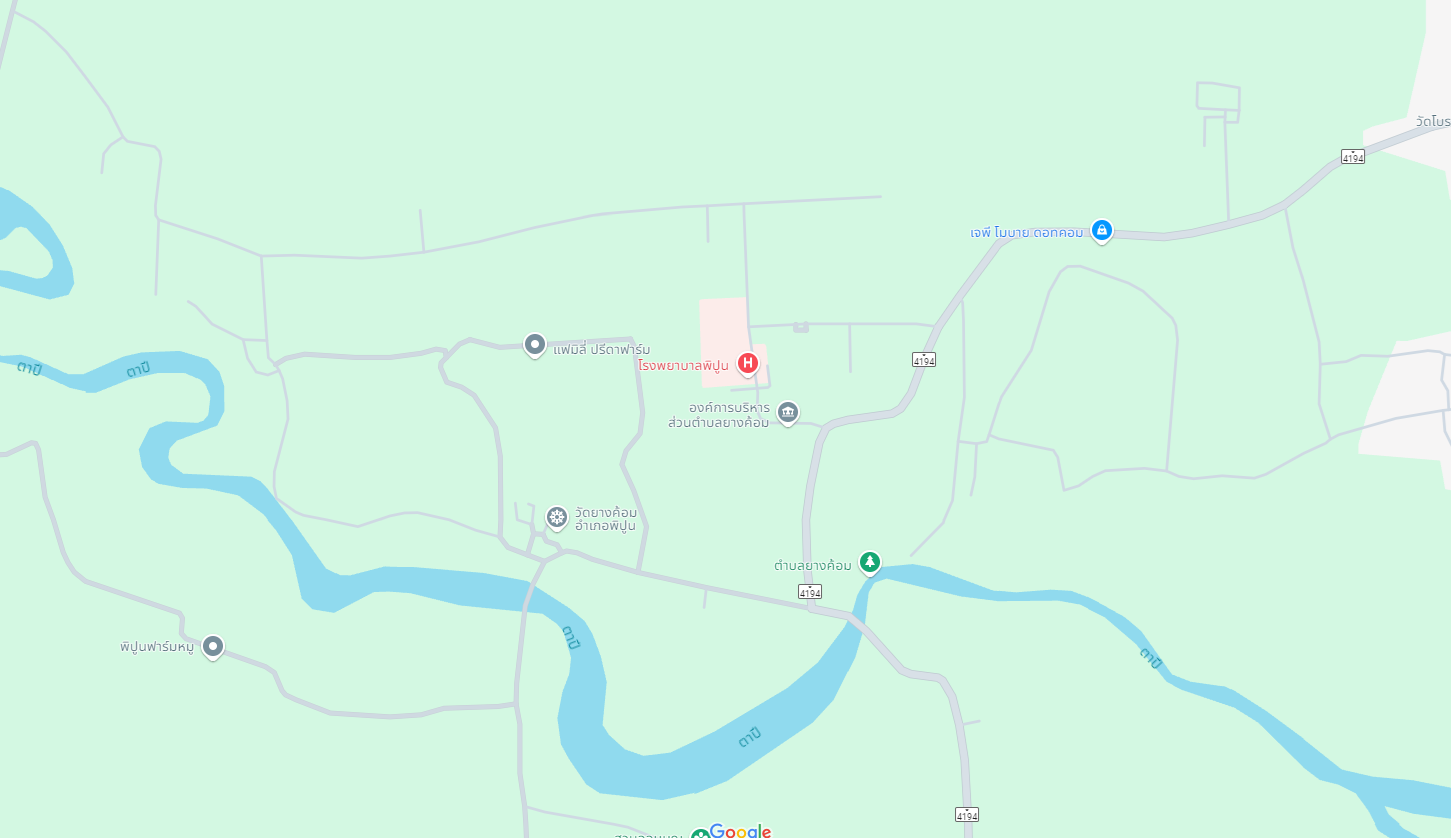Image resolution: width=1451 pixels, height=838 pixels.
Task: Tap the แฟมิลี่ ปรีดาฟาร์ม place marker
Action: [x=535, y=345]
